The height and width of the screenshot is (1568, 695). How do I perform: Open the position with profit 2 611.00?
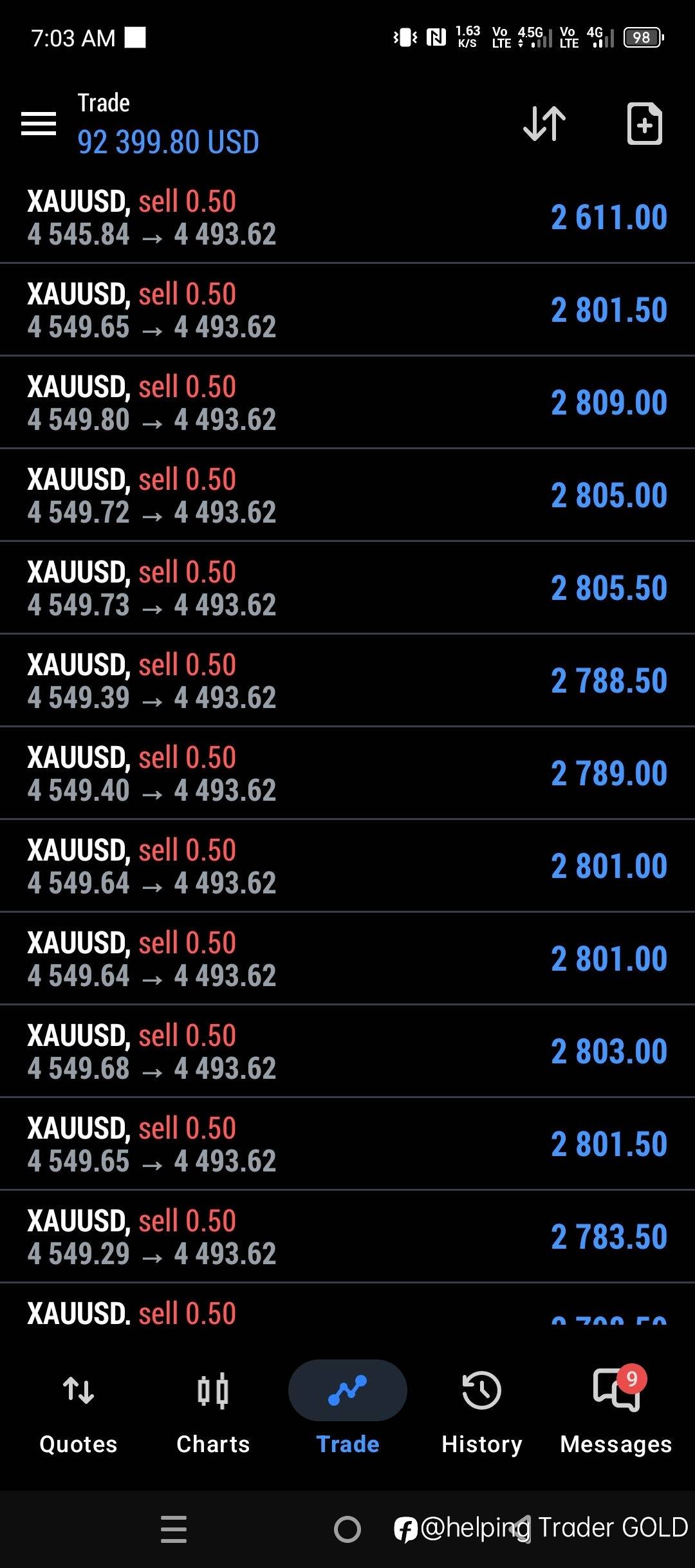point(347,217)
